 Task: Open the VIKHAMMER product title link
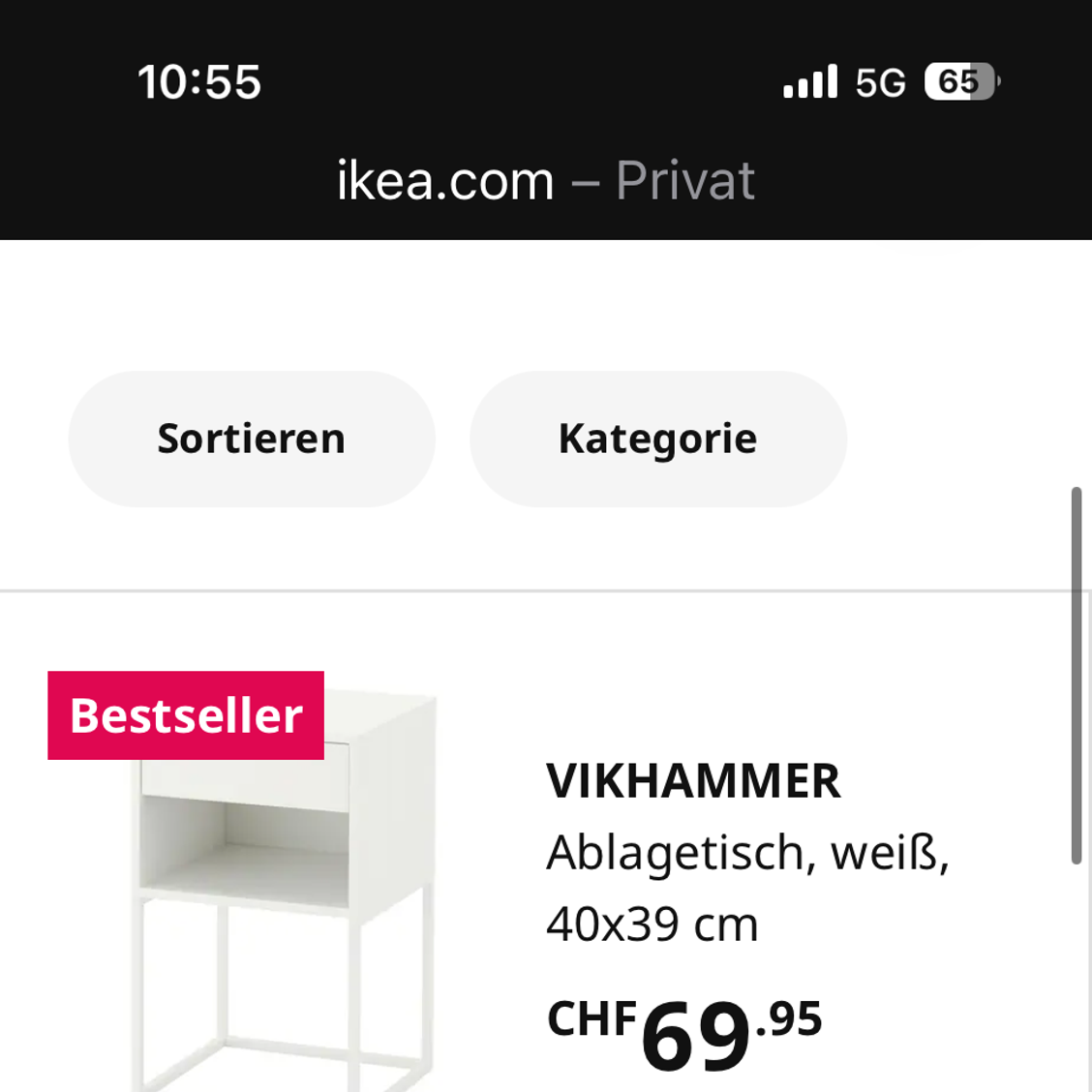(x=693, y=781)
